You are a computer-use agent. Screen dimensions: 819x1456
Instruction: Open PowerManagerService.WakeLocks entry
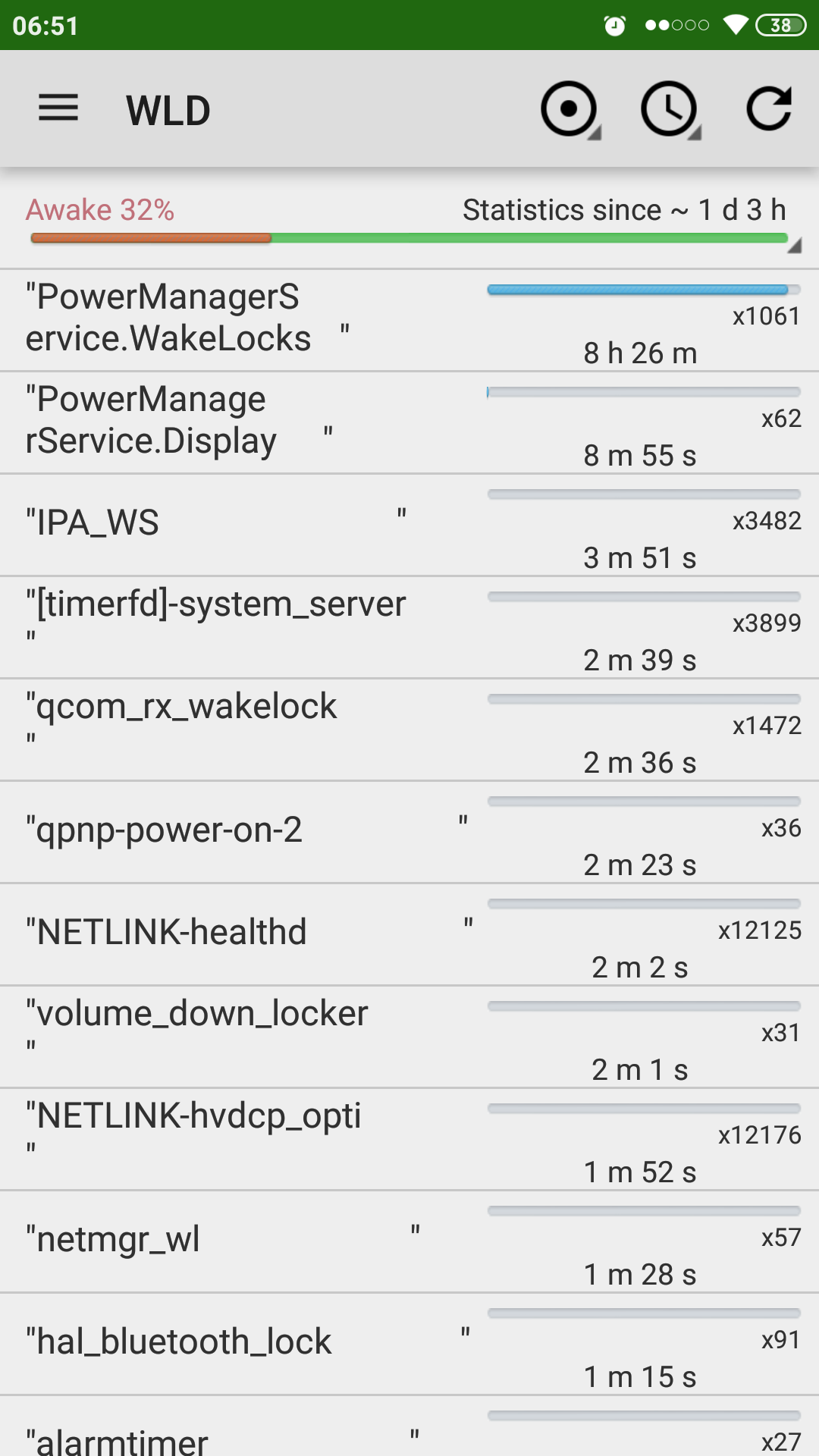(x=409, y=320)
